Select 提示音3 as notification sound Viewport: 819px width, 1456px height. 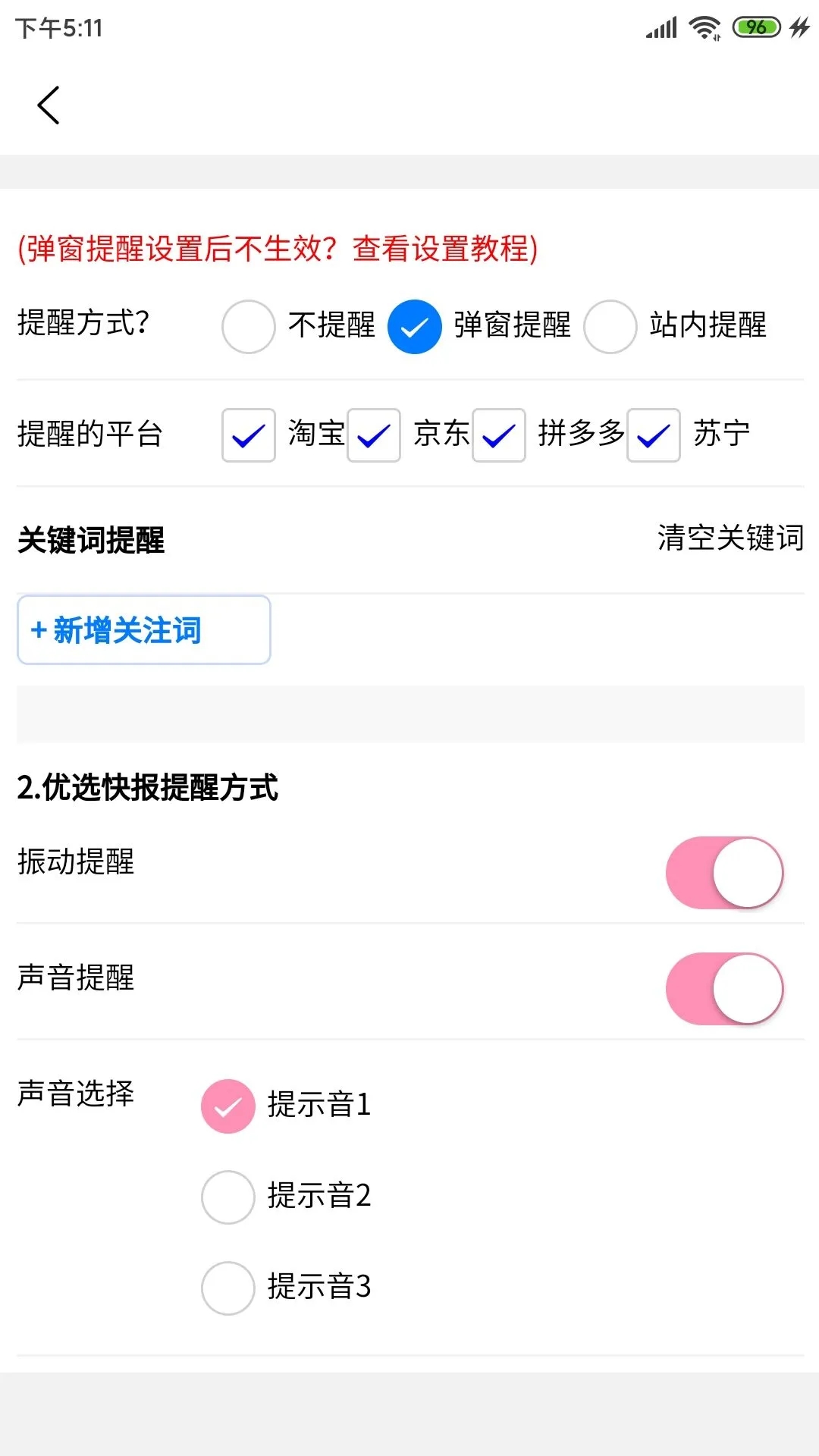(227, 1288)
